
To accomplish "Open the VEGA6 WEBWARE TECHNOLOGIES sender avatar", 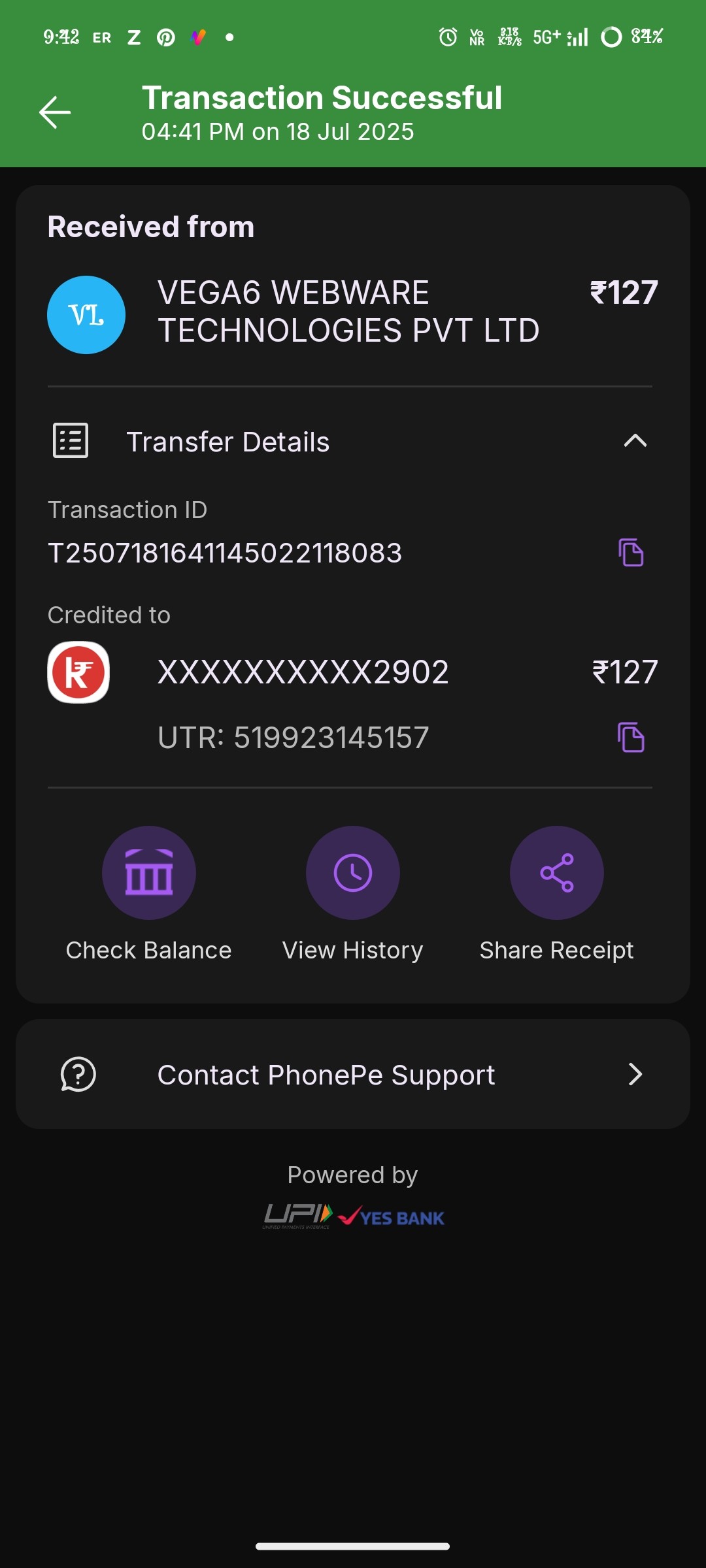I will 86,315.
